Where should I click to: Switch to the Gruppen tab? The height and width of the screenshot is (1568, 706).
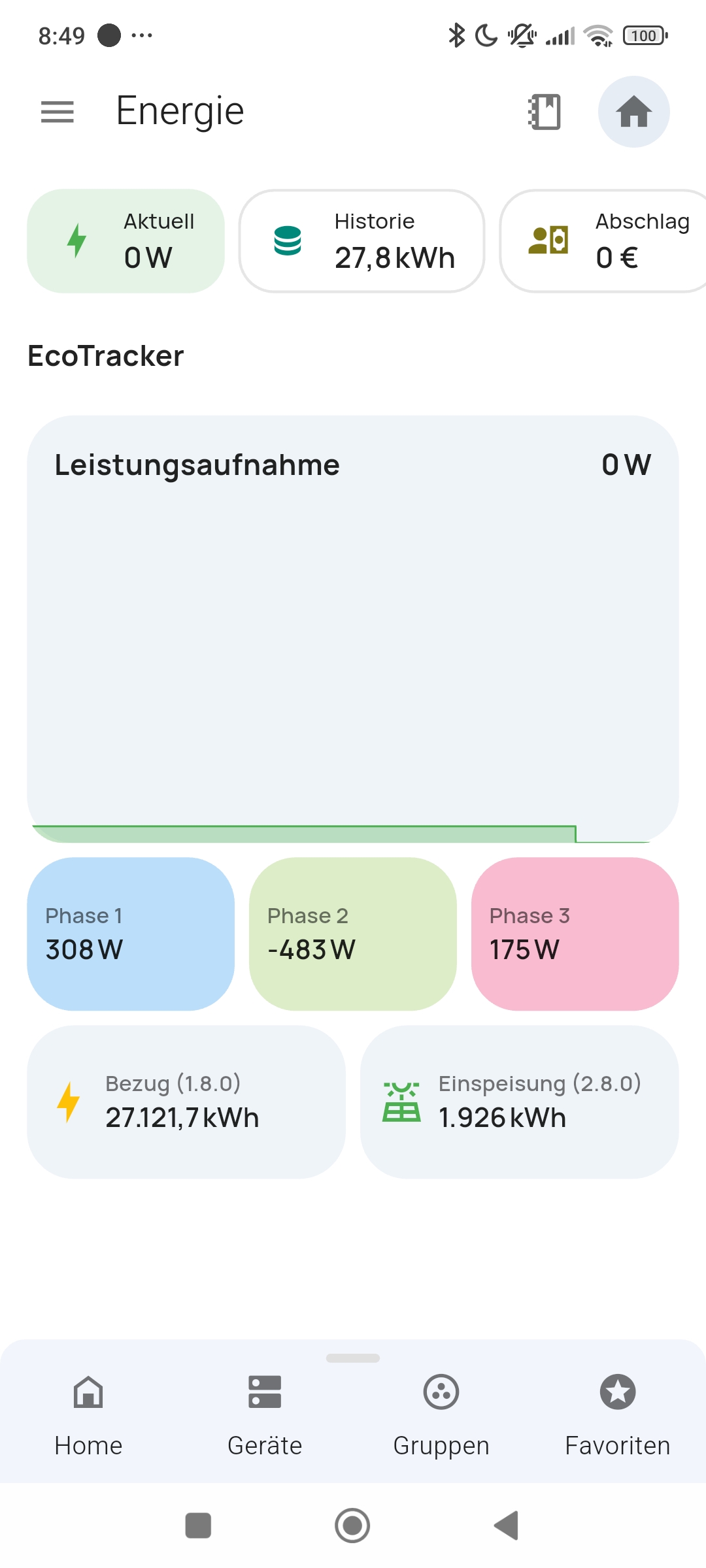[441, 1416]
